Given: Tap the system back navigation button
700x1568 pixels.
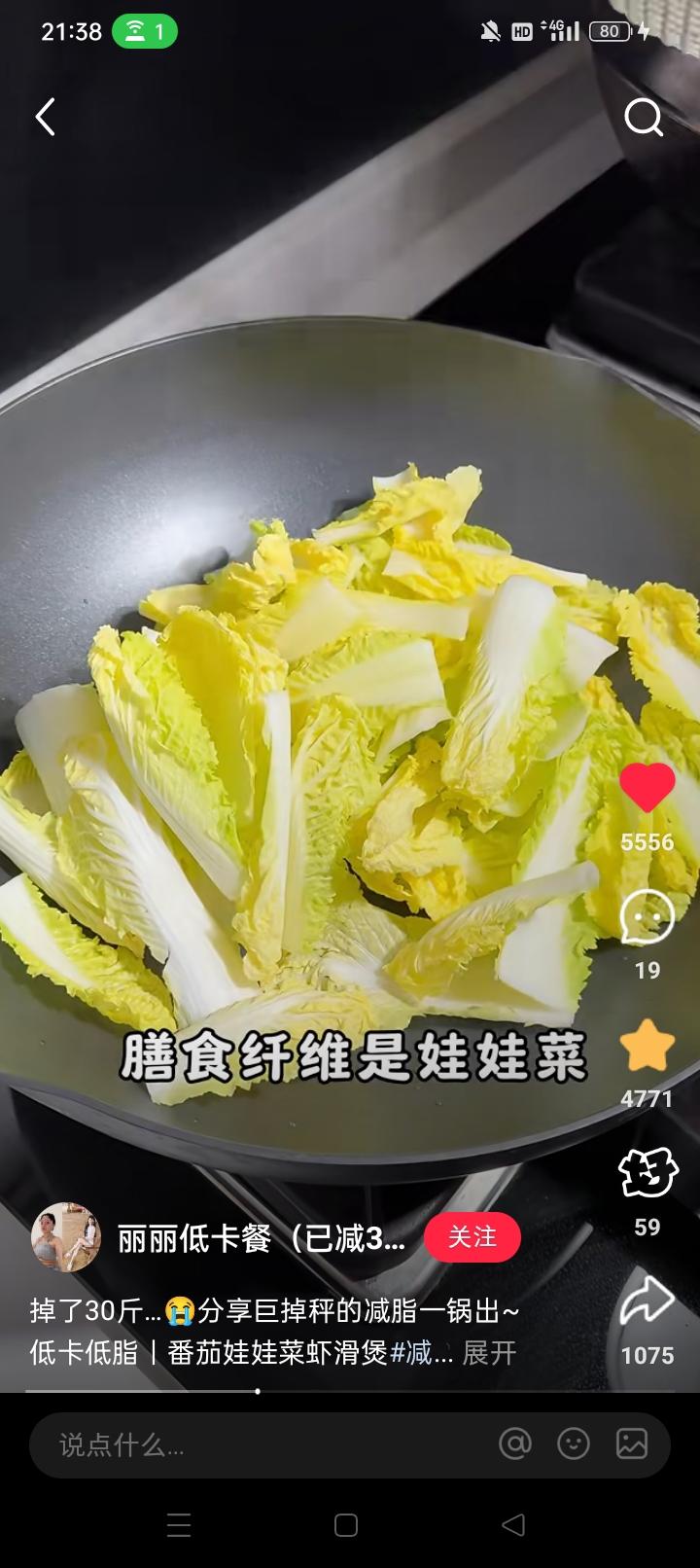Looking at the screenshot, I should pos(513,1525).
